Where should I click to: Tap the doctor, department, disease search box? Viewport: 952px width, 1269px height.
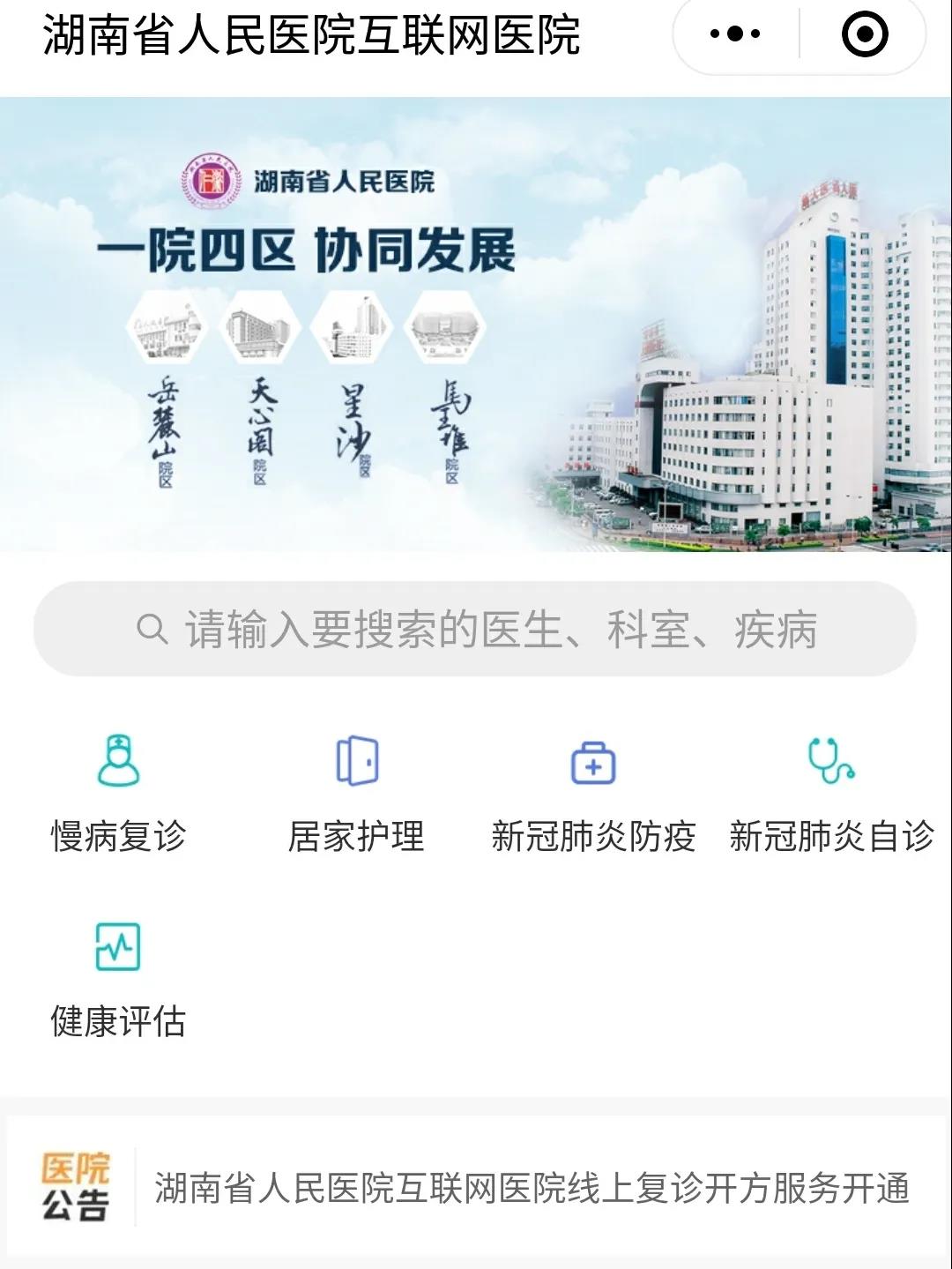pos(475,630)
